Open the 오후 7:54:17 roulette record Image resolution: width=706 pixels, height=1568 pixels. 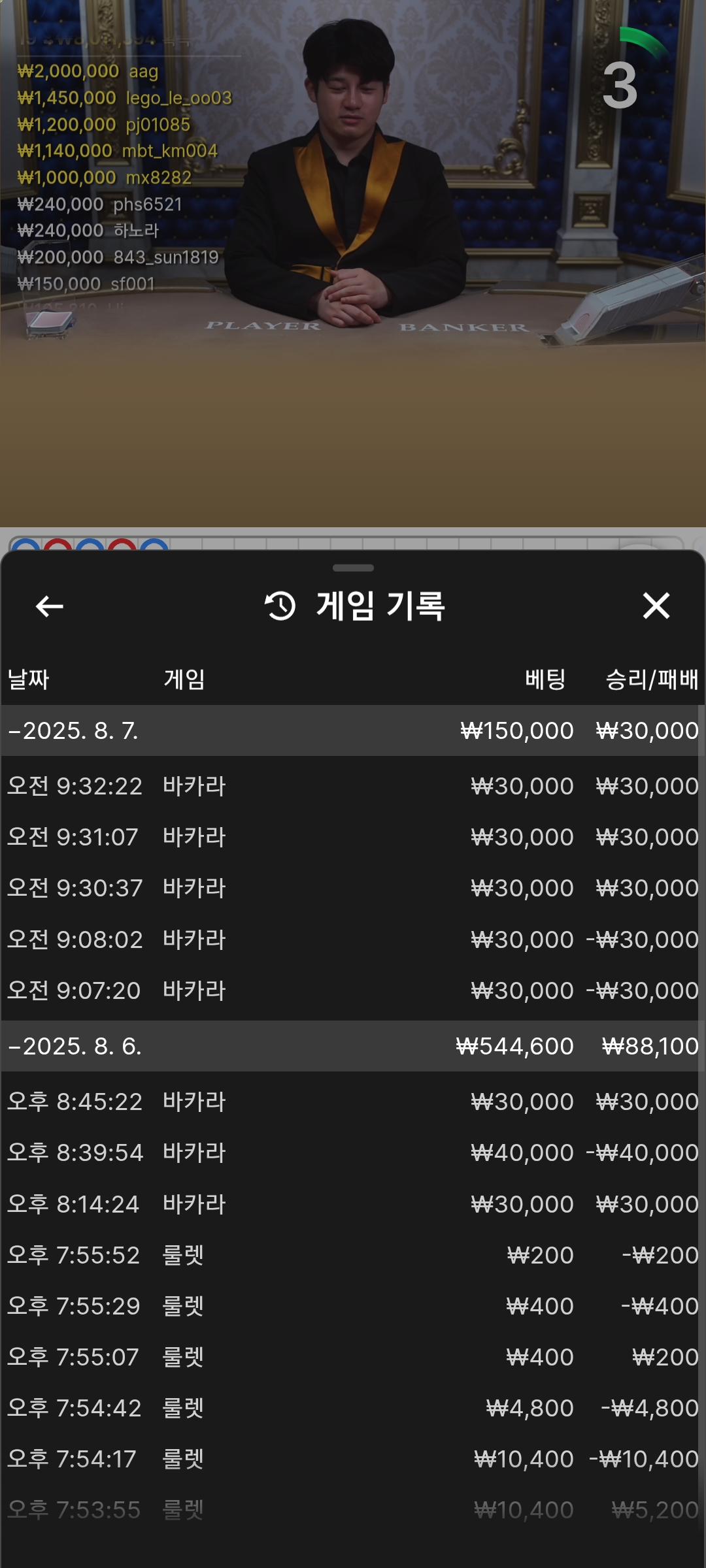click(x=352, y=1459)
